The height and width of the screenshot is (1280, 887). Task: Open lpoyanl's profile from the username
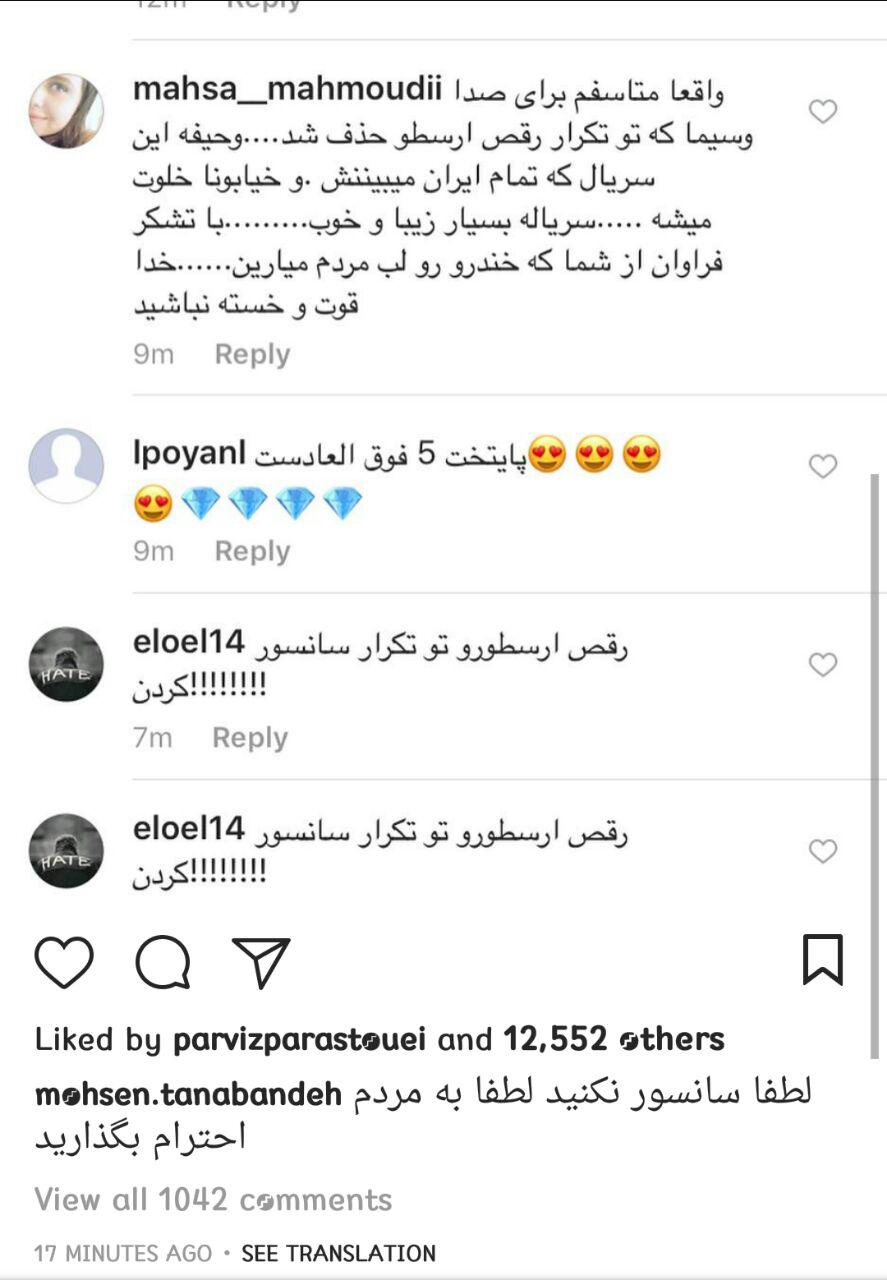click(189, 456)
